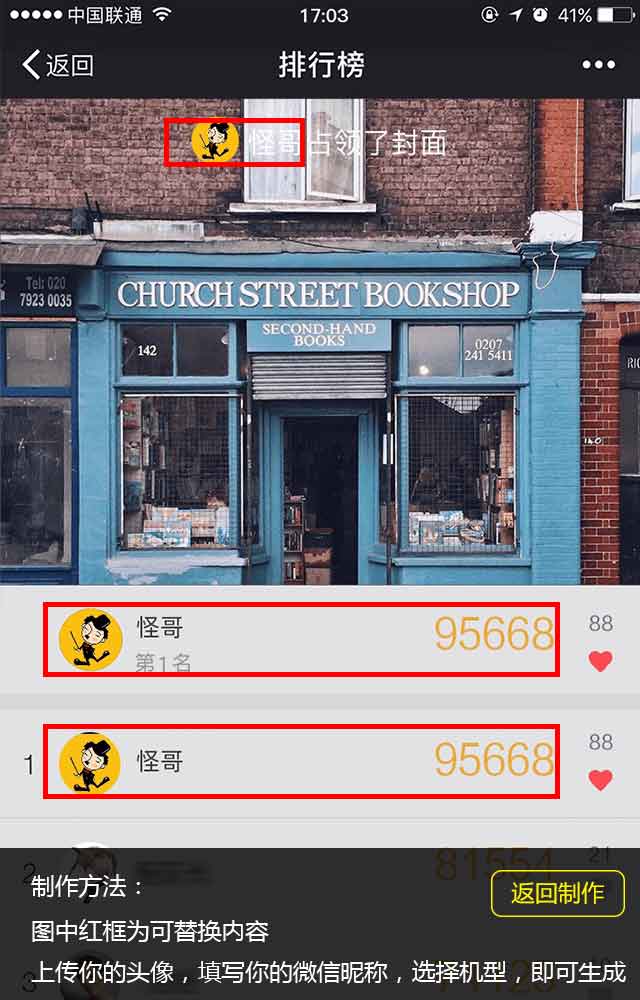The height and width of the screenshot is (1000, 640).
Task: Like the 怪哥 entry in rank row 1
Action: coord(600,780)
